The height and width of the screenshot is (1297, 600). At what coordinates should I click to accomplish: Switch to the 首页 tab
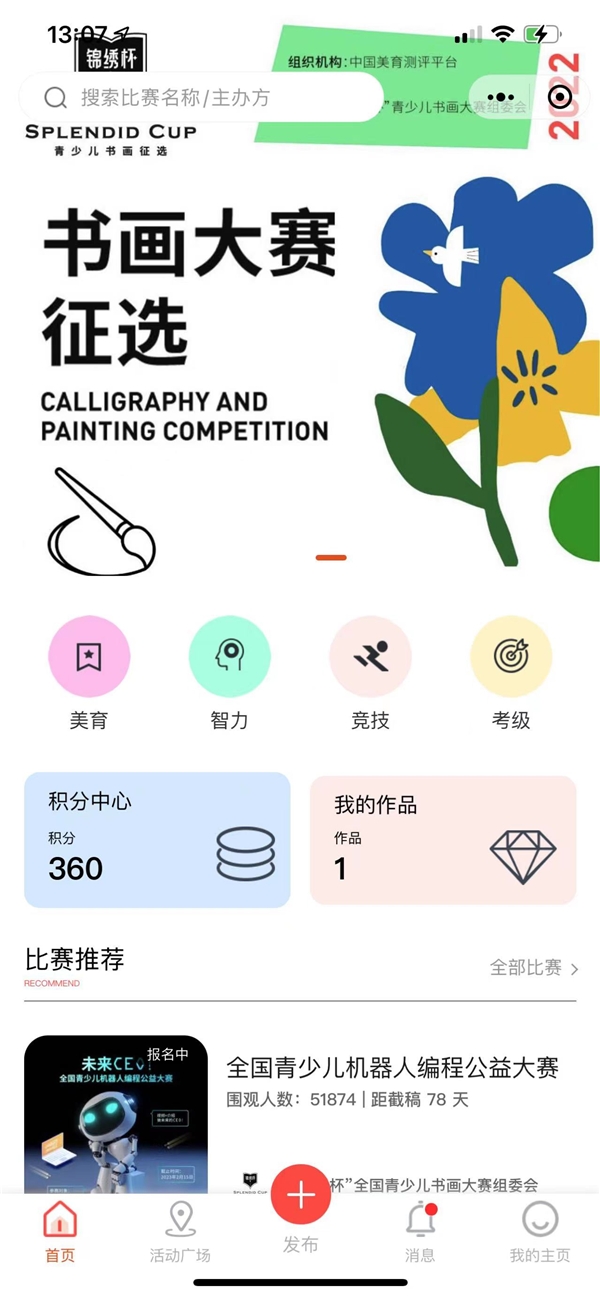tap(60, 1233)
